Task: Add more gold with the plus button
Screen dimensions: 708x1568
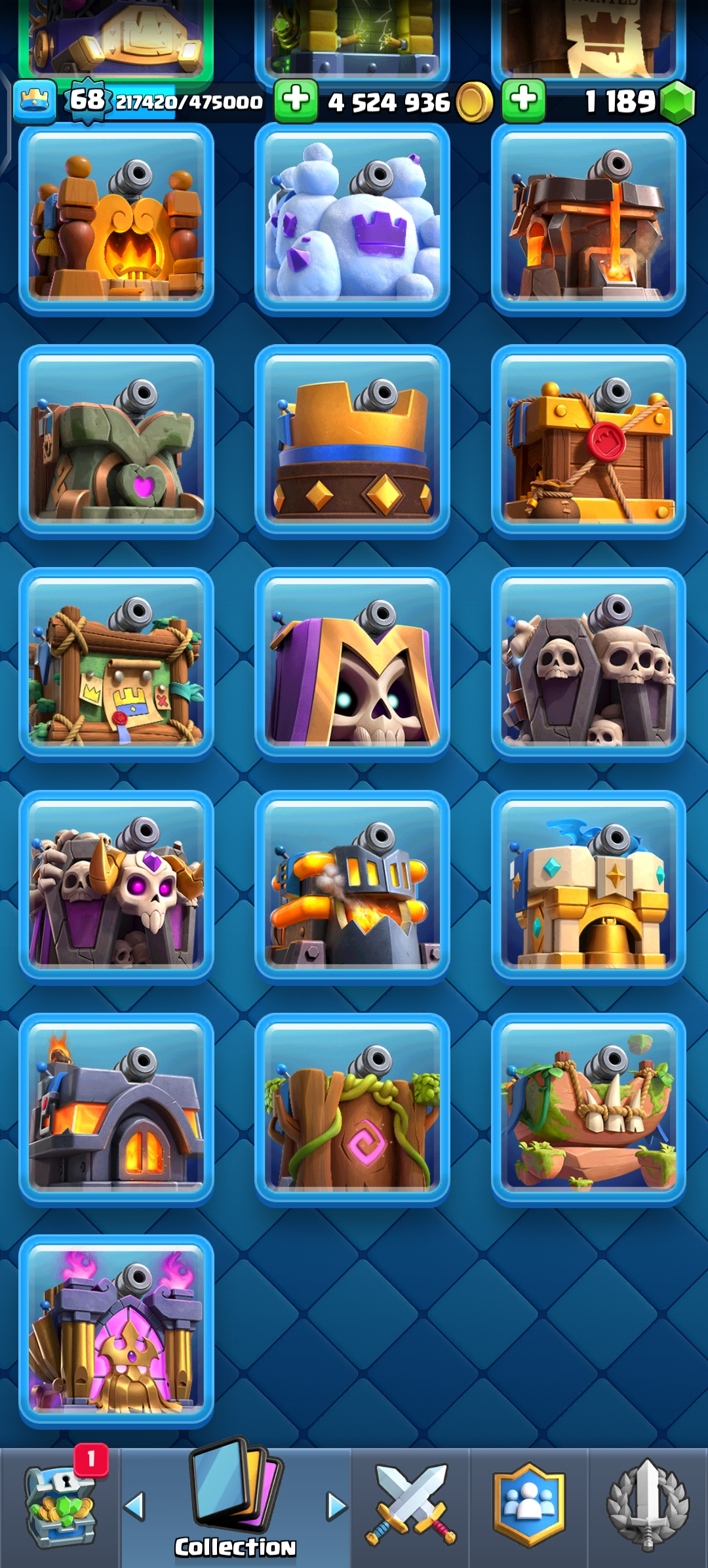Action: click(x=296, y=101)
